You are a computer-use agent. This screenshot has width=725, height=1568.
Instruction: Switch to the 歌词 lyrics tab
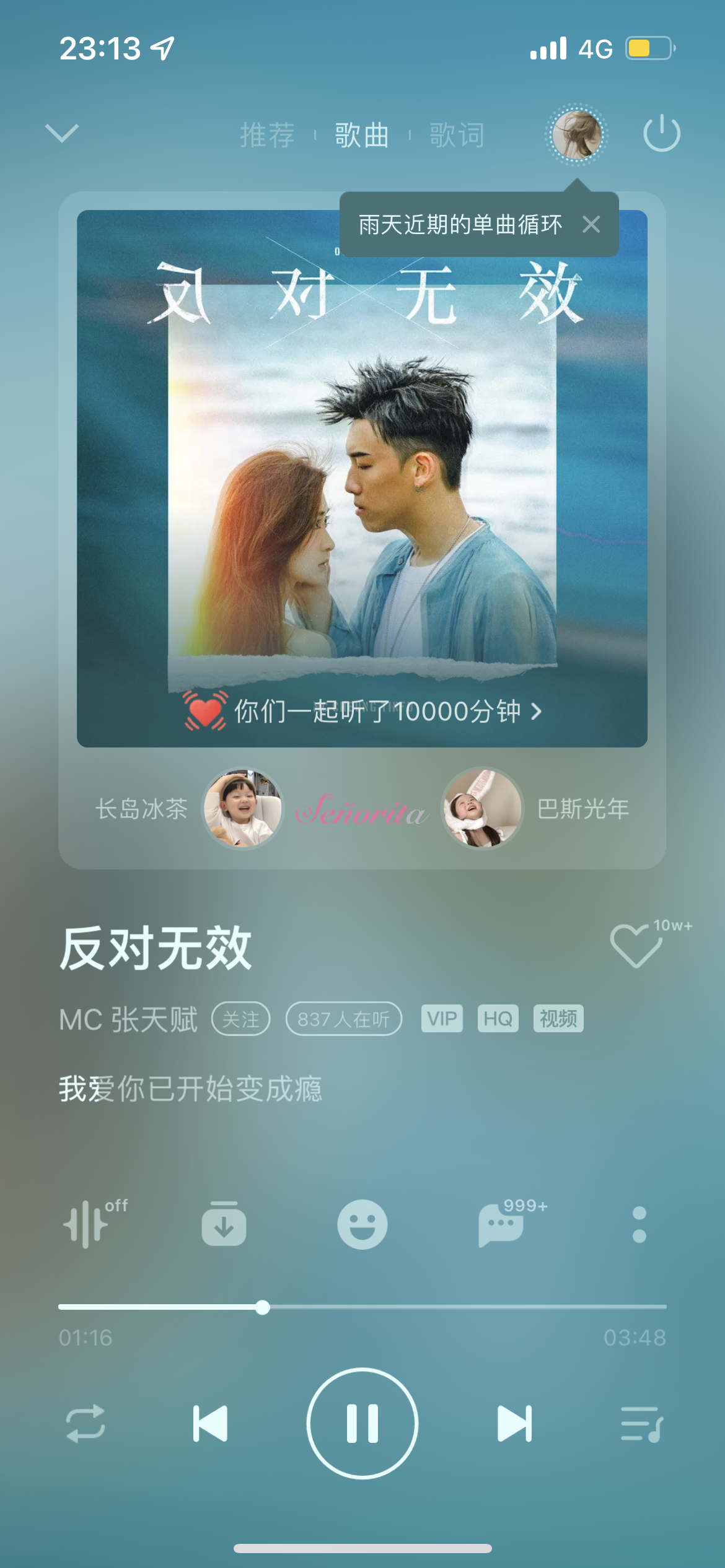tap(457, 135)
